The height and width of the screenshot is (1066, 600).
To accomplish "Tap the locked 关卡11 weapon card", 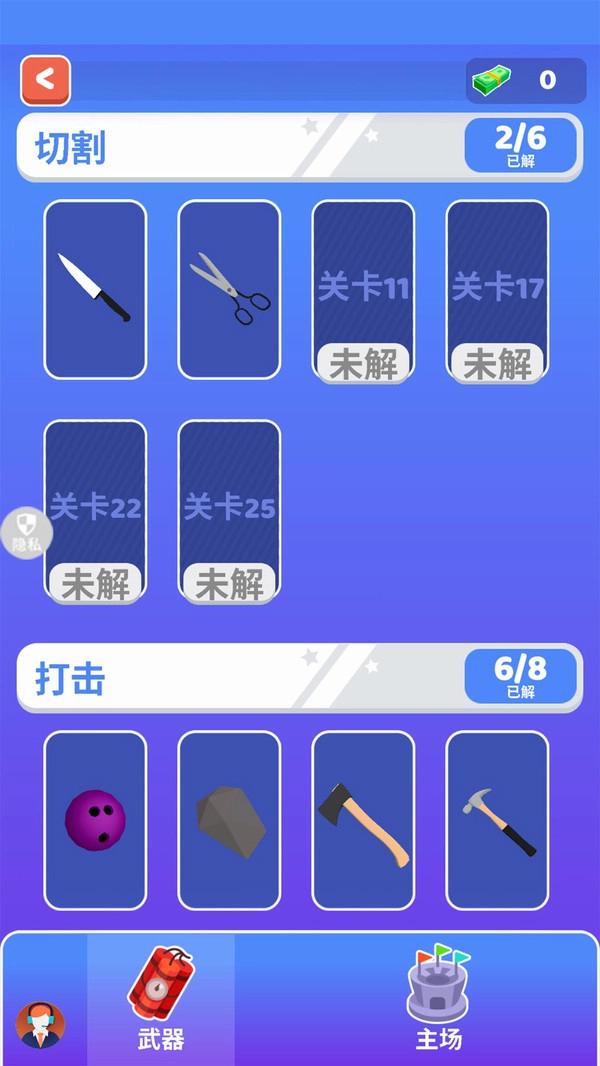I will [x=363, y=289].
